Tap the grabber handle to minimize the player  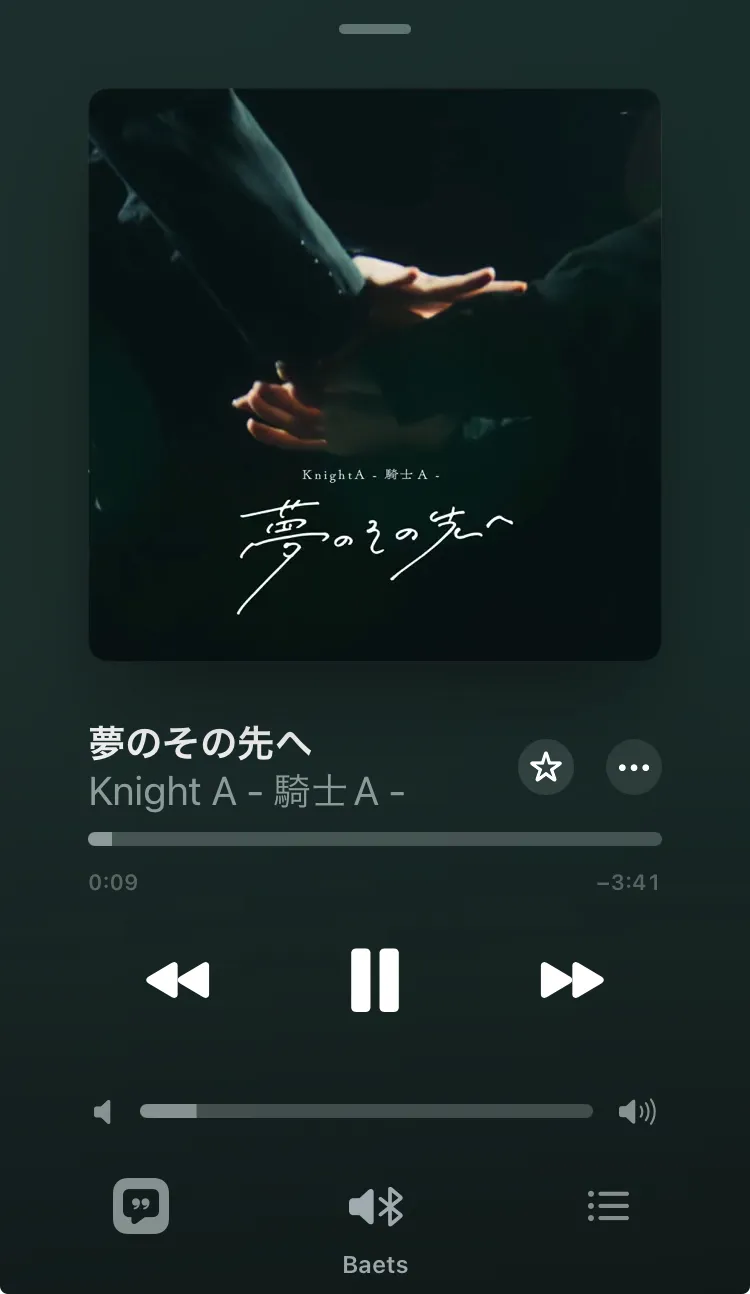point(375,29)
